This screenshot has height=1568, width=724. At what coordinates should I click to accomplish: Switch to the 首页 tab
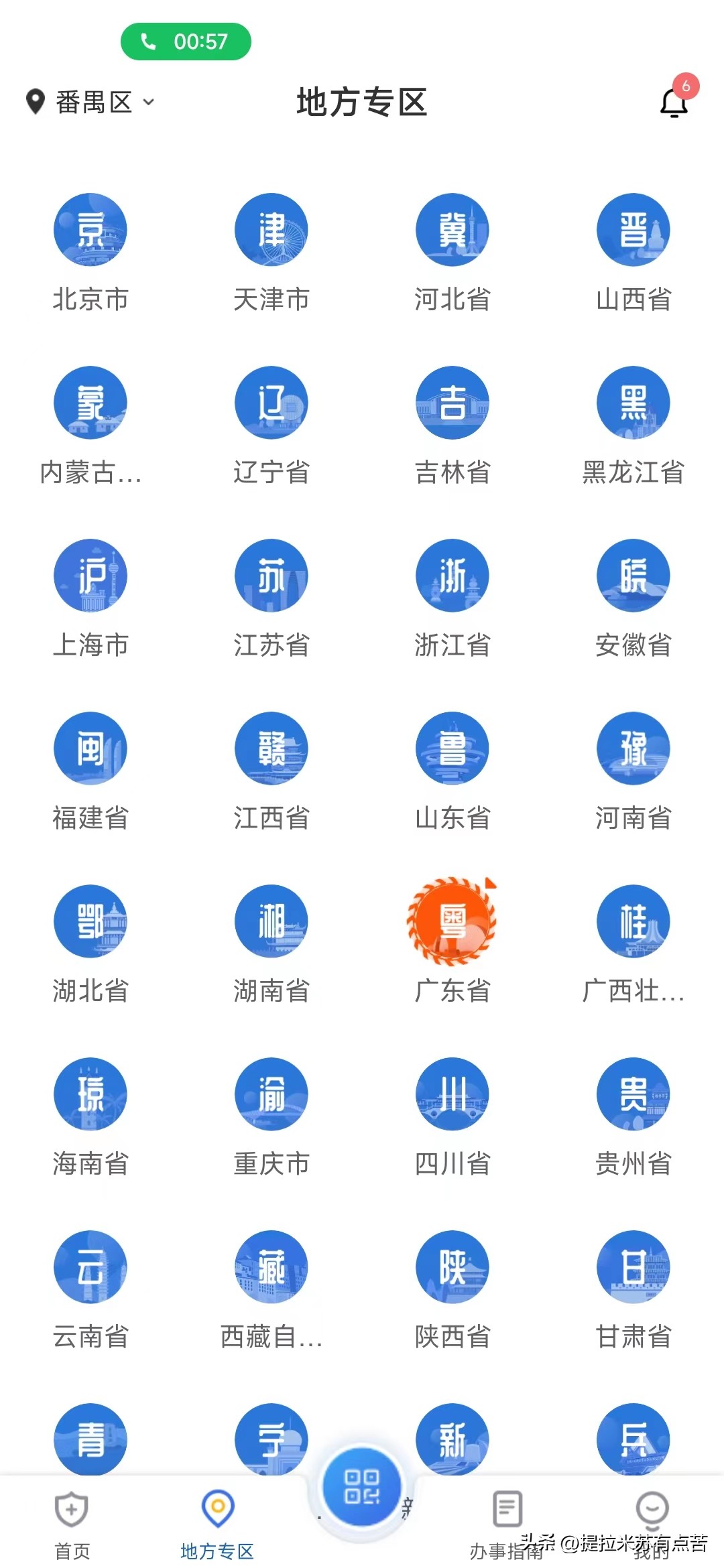[x=72, y=1528]
